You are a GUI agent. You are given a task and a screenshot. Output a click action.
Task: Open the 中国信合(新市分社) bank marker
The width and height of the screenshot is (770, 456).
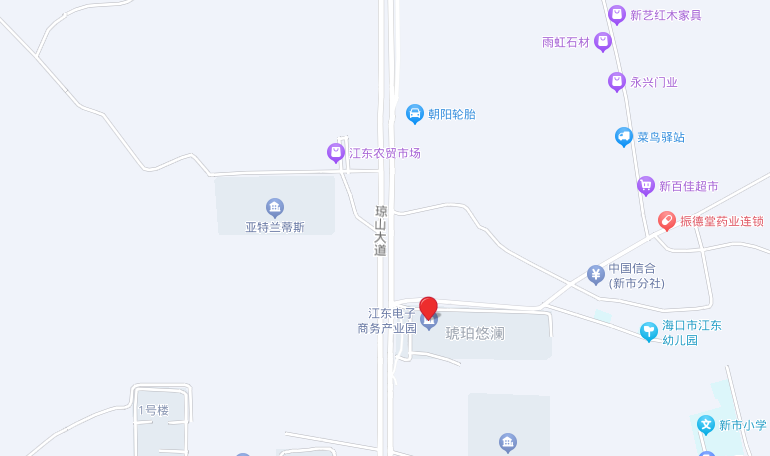(x=596, y=274)
